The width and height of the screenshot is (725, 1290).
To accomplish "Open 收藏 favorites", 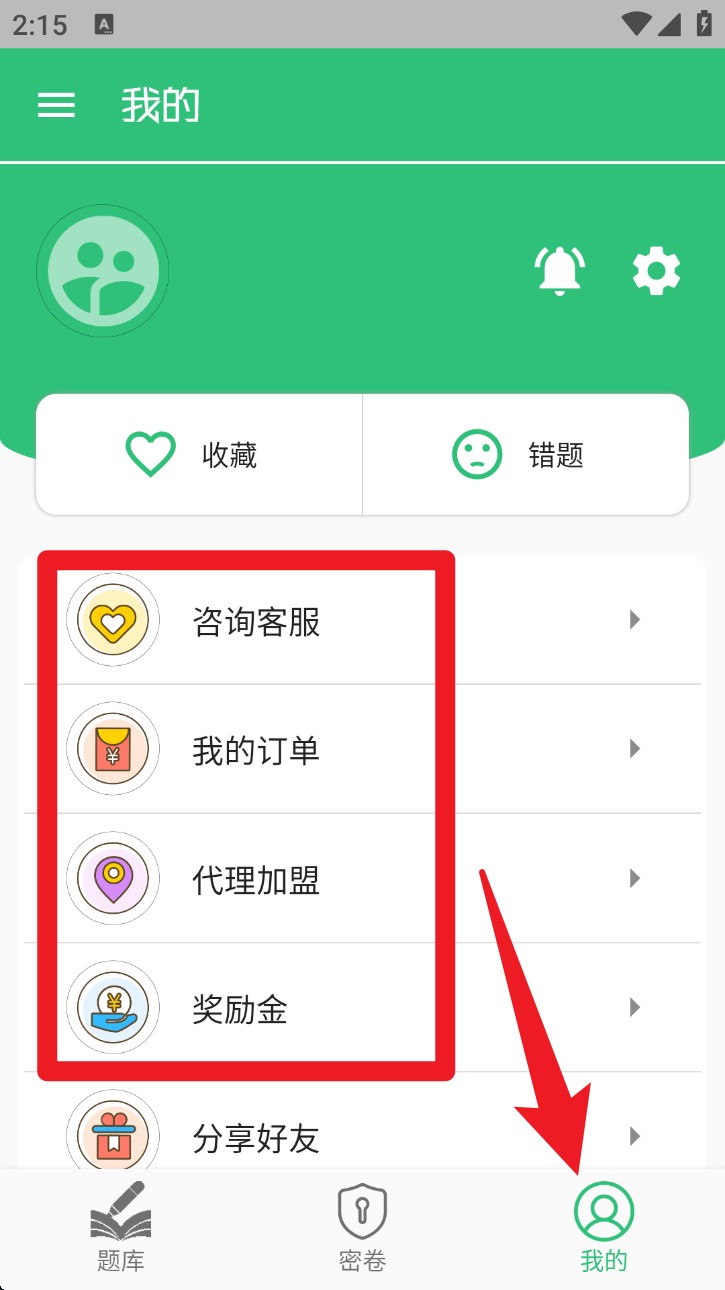I will tap(199, 455).
